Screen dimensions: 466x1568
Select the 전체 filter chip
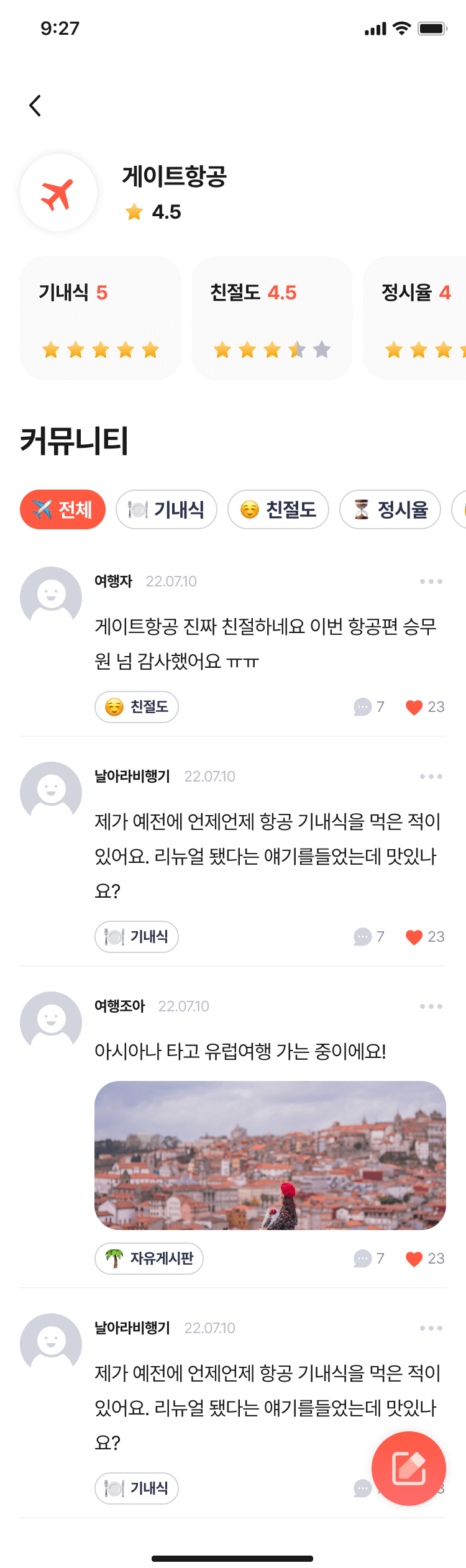pos(63,509)
